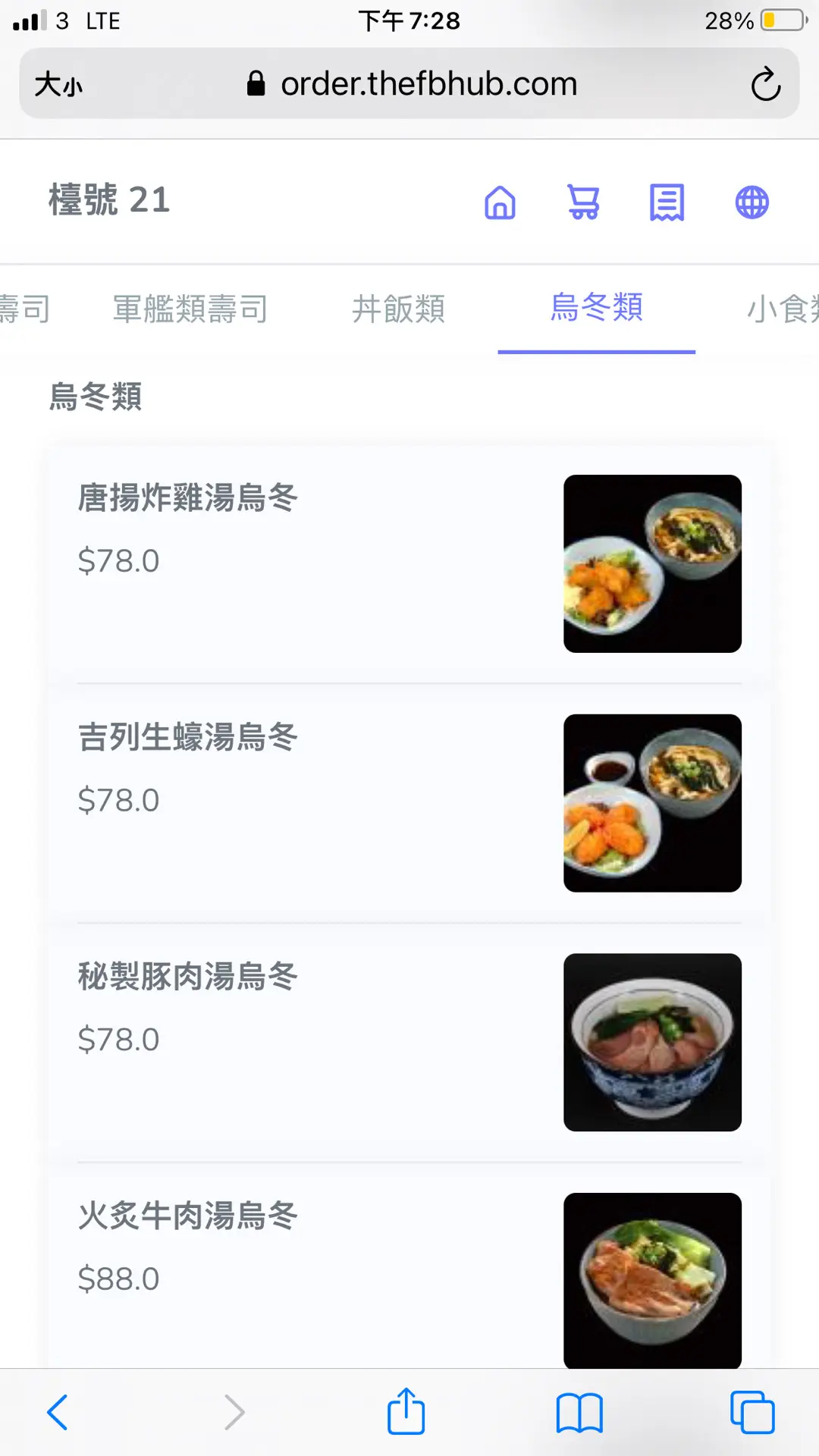The image size is (819, 1456).
Task: Open the 大小 text size menu
Action: (x=58, y=84)
